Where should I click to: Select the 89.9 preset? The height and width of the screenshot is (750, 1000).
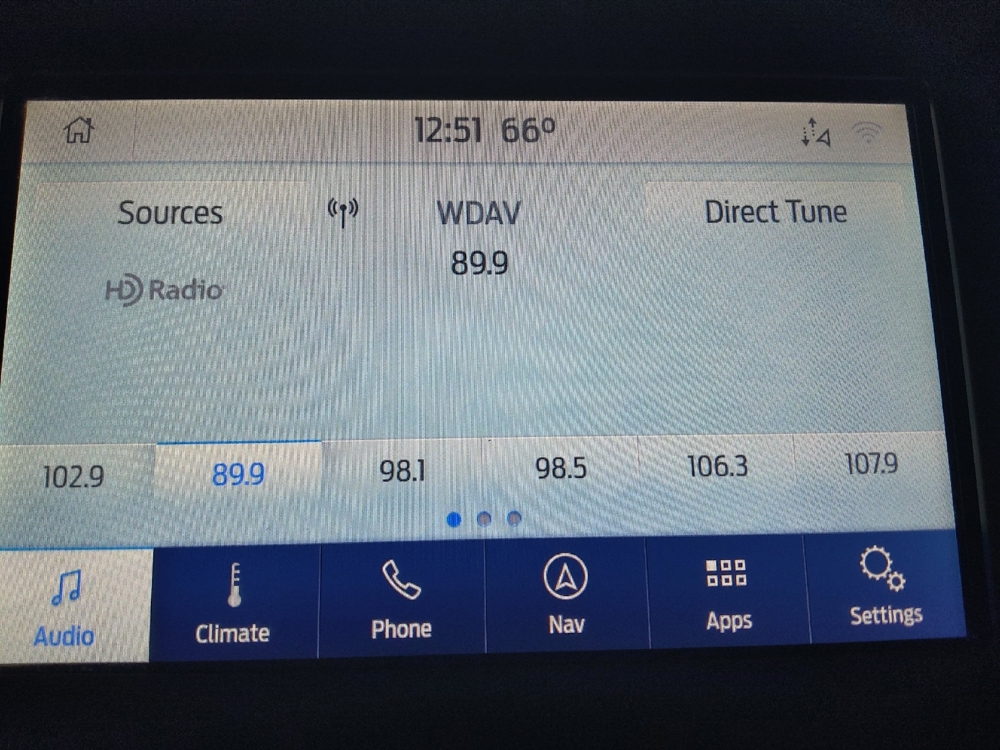(238, 474)
